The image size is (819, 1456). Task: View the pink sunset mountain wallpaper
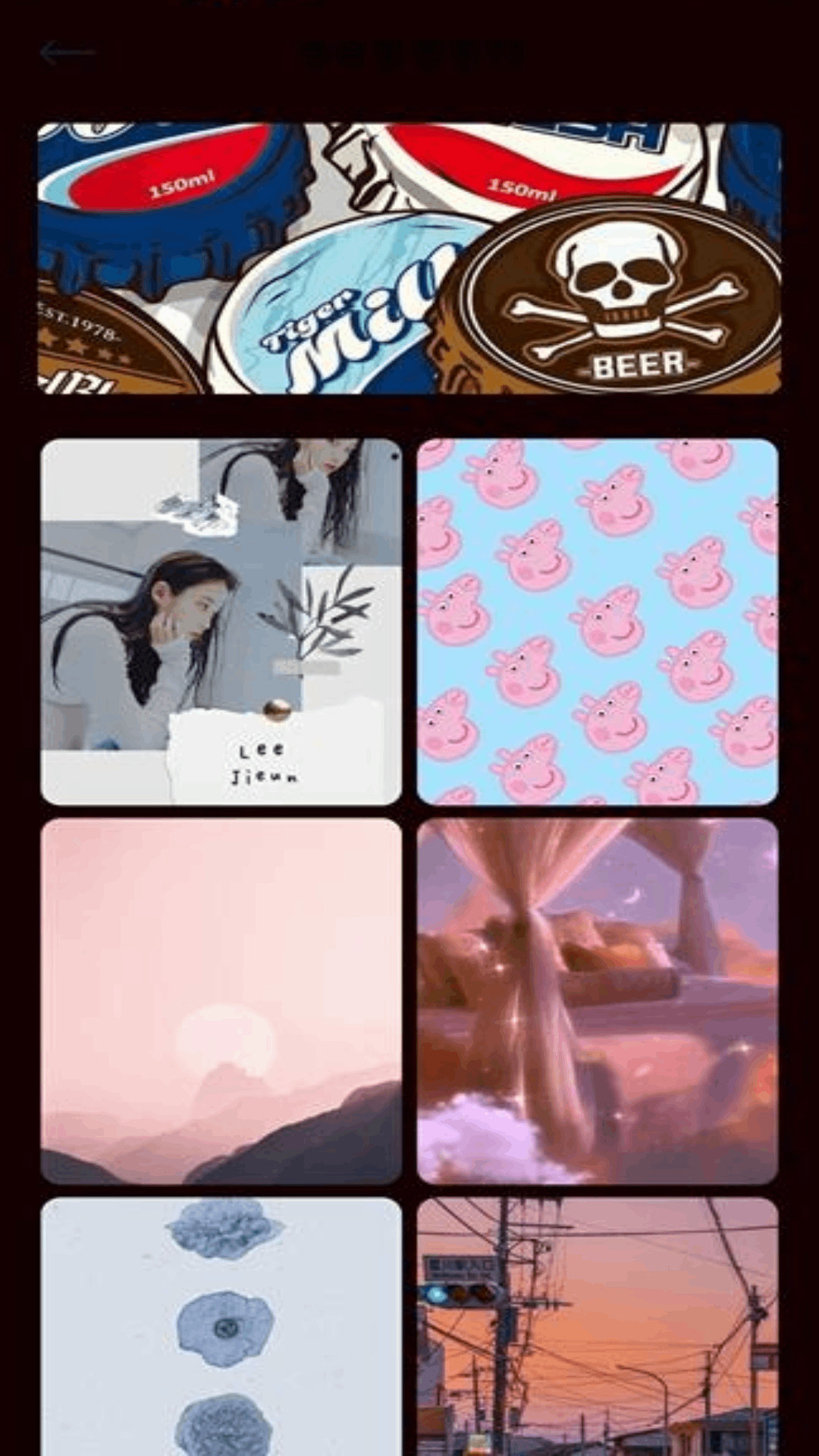tap(221, 1000)
